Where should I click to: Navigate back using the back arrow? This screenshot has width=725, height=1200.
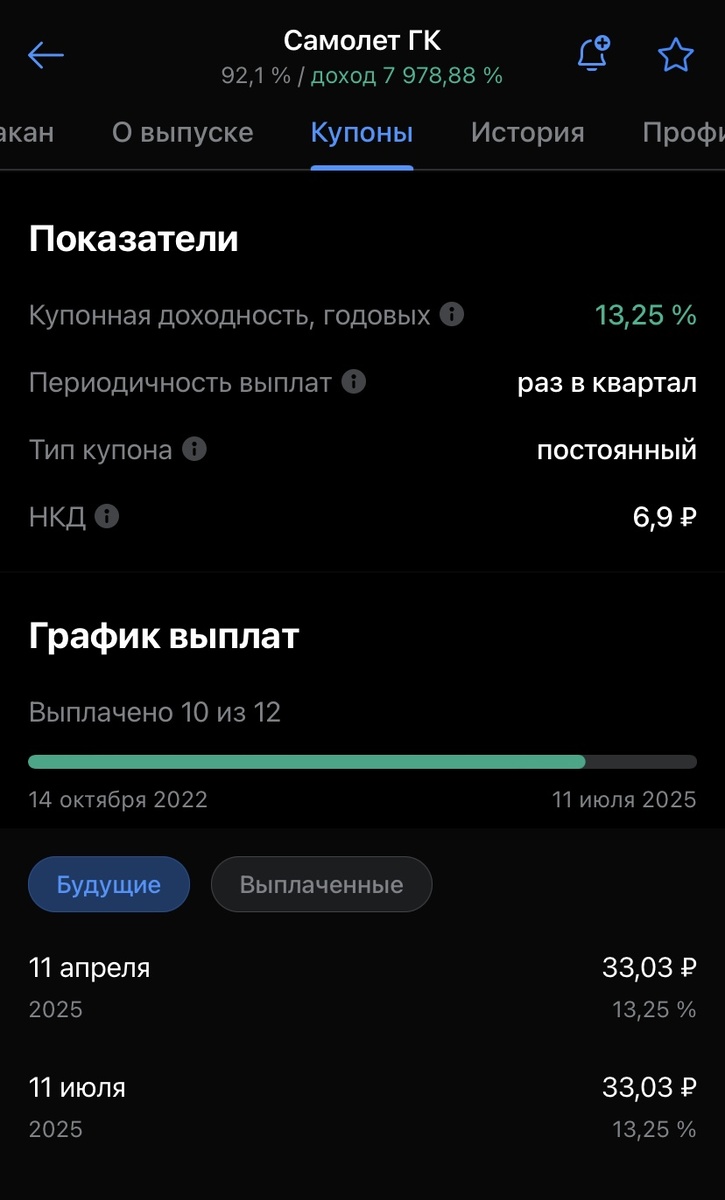[44, 55]
